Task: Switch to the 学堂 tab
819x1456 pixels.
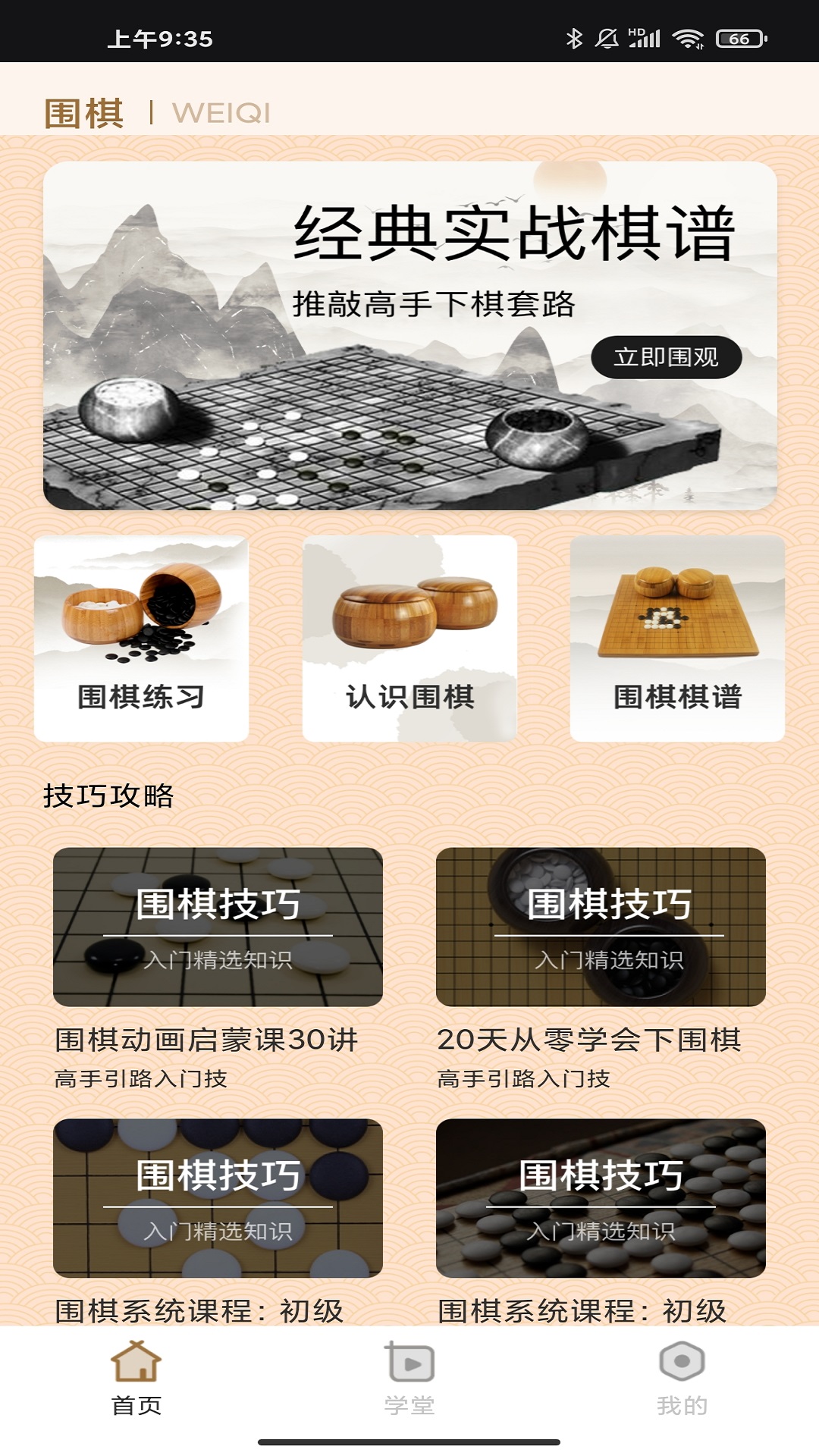Action: (409, 1379)
